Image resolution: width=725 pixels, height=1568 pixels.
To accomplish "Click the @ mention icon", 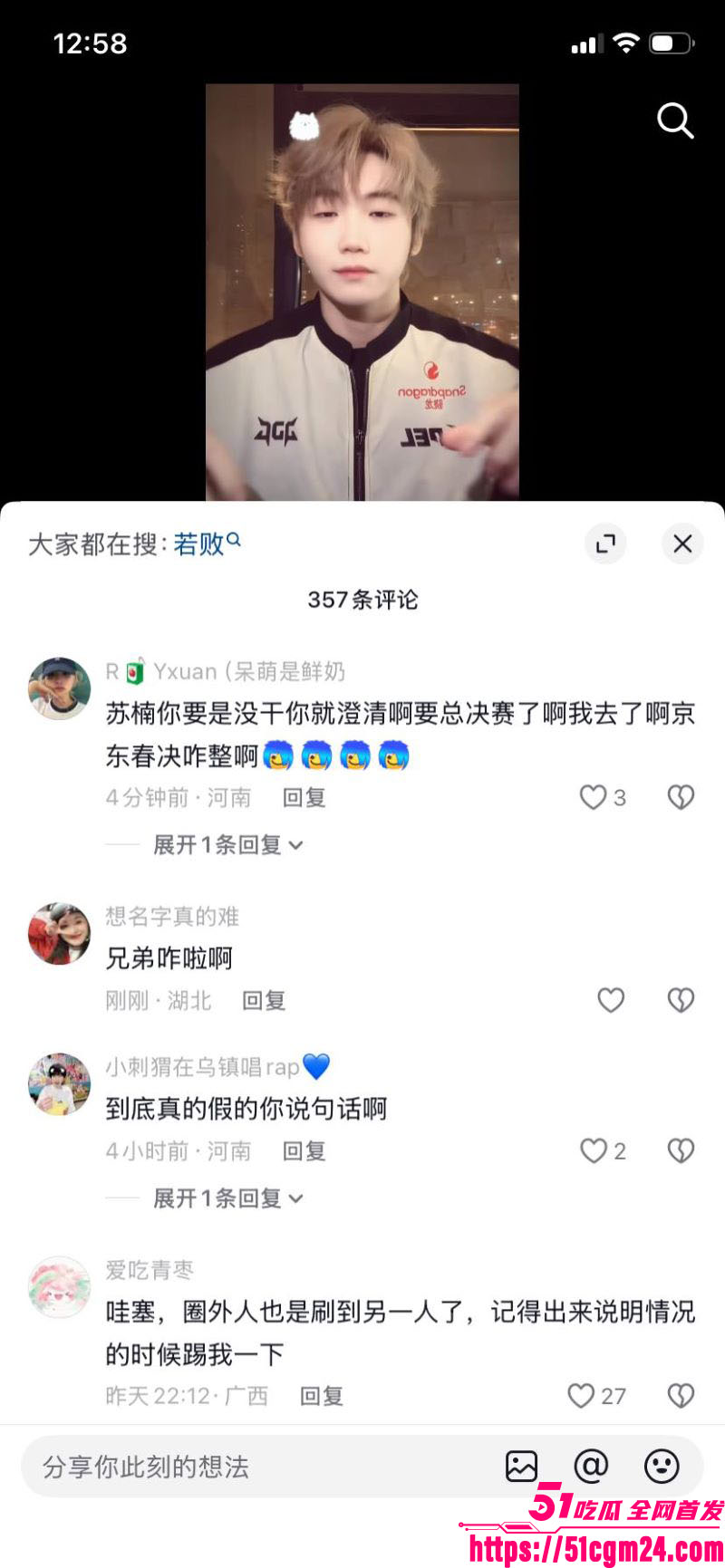I will click(x=592, y=1466).
